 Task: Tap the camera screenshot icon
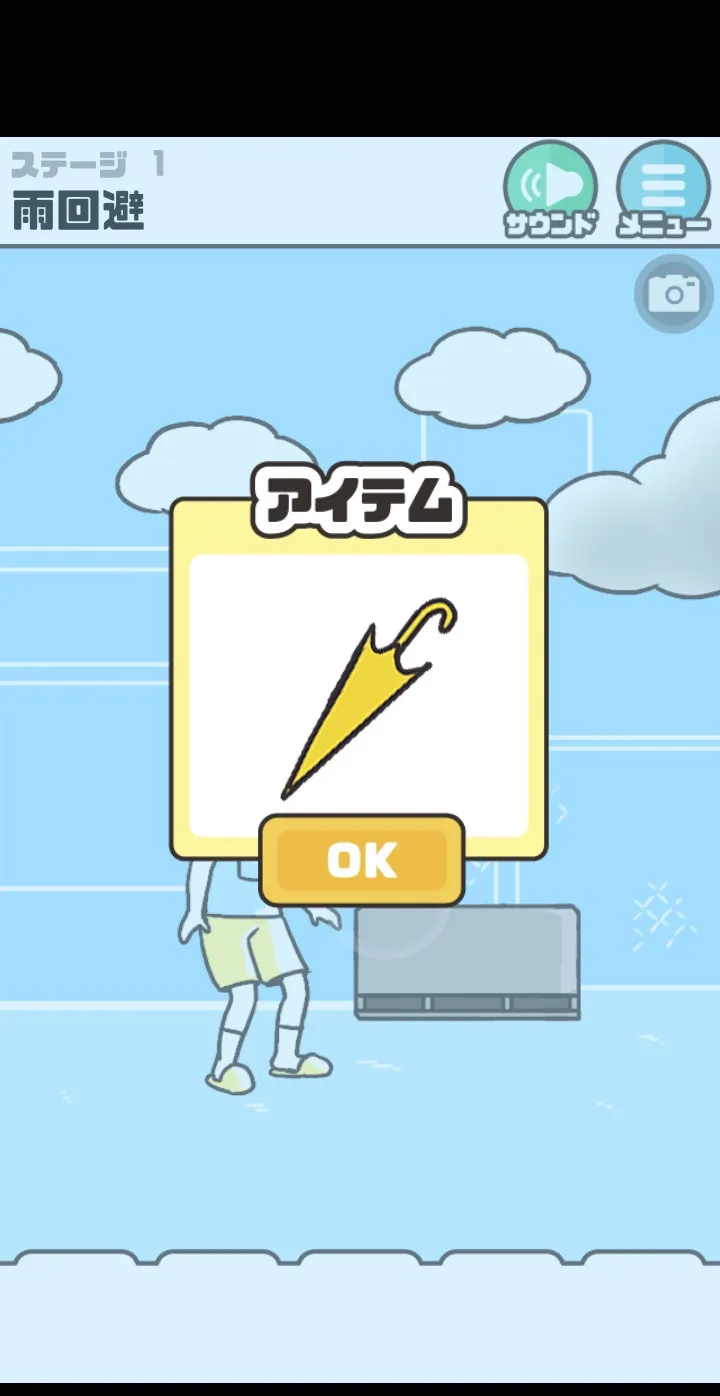(673, 294)
